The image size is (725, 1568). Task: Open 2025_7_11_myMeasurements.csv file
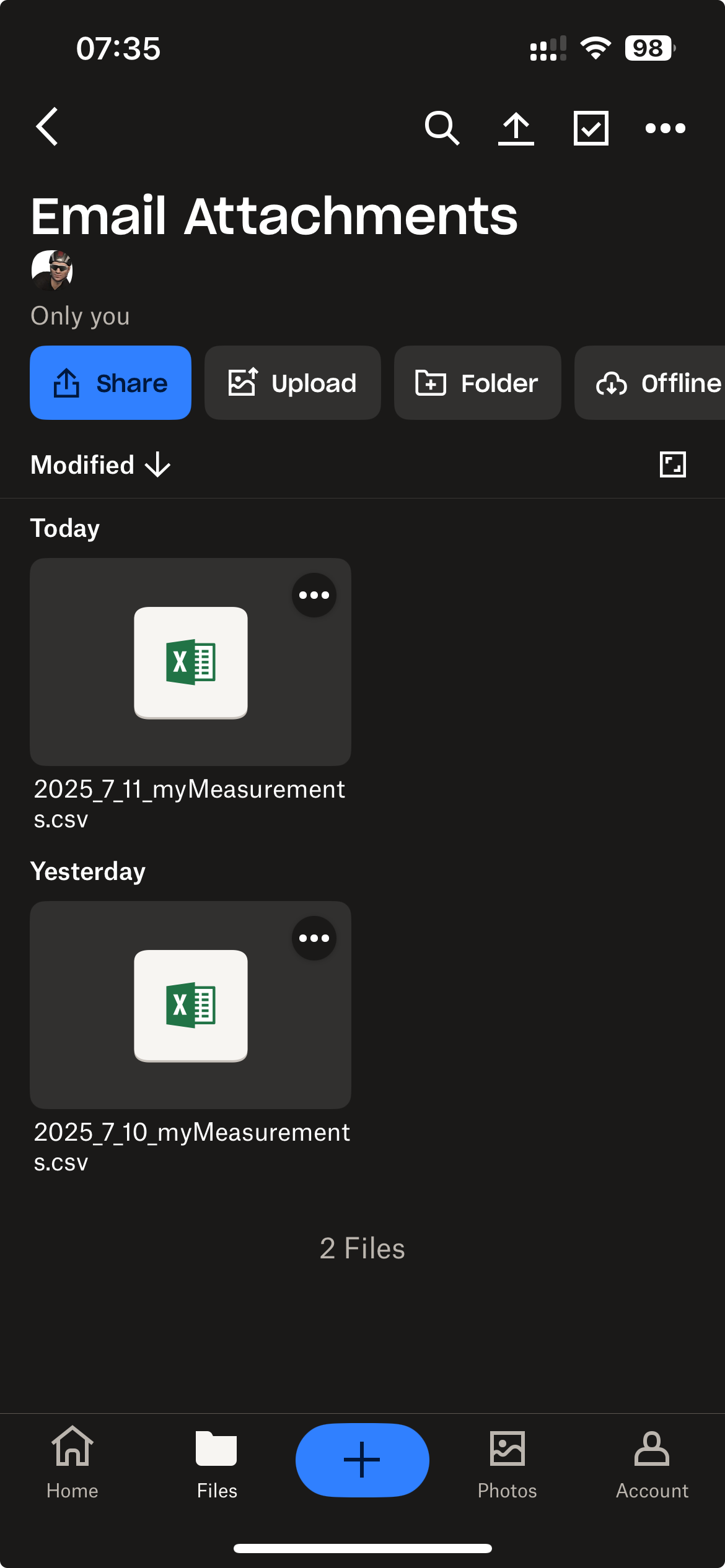point(190,663)
